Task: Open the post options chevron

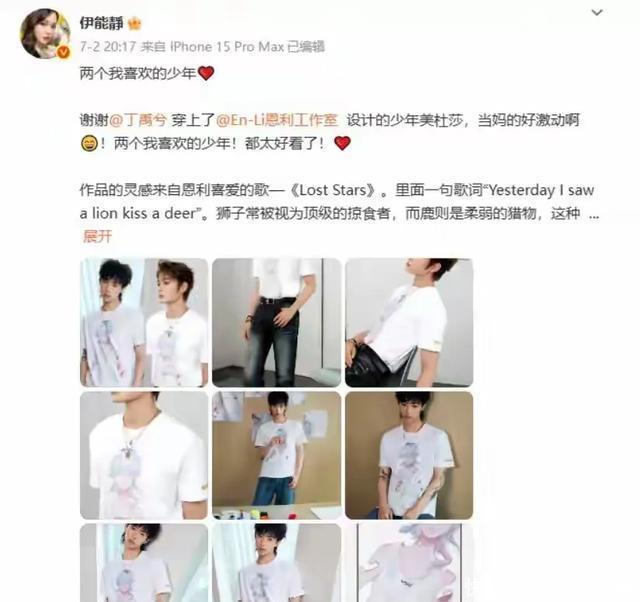Action: pyautogui.click(x=596, y=14)
